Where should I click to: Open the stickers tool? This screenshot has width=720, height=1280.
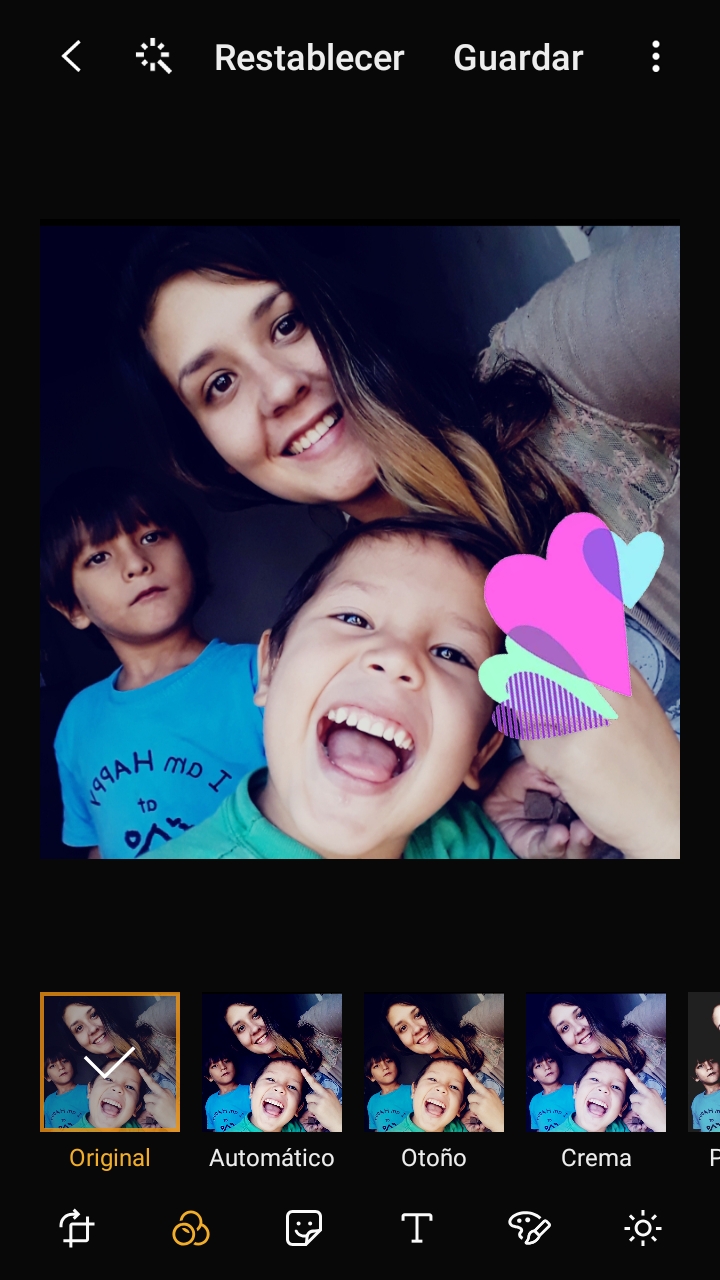[303, 1228]
